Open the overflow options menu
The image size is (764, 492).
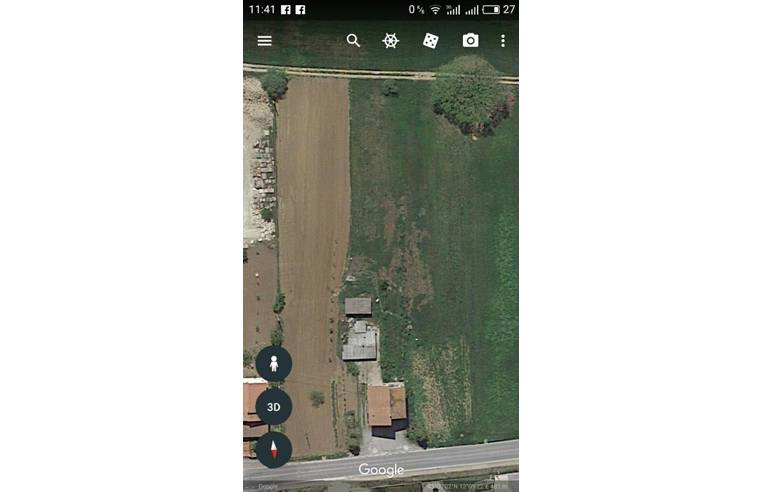tap(503, 41)
